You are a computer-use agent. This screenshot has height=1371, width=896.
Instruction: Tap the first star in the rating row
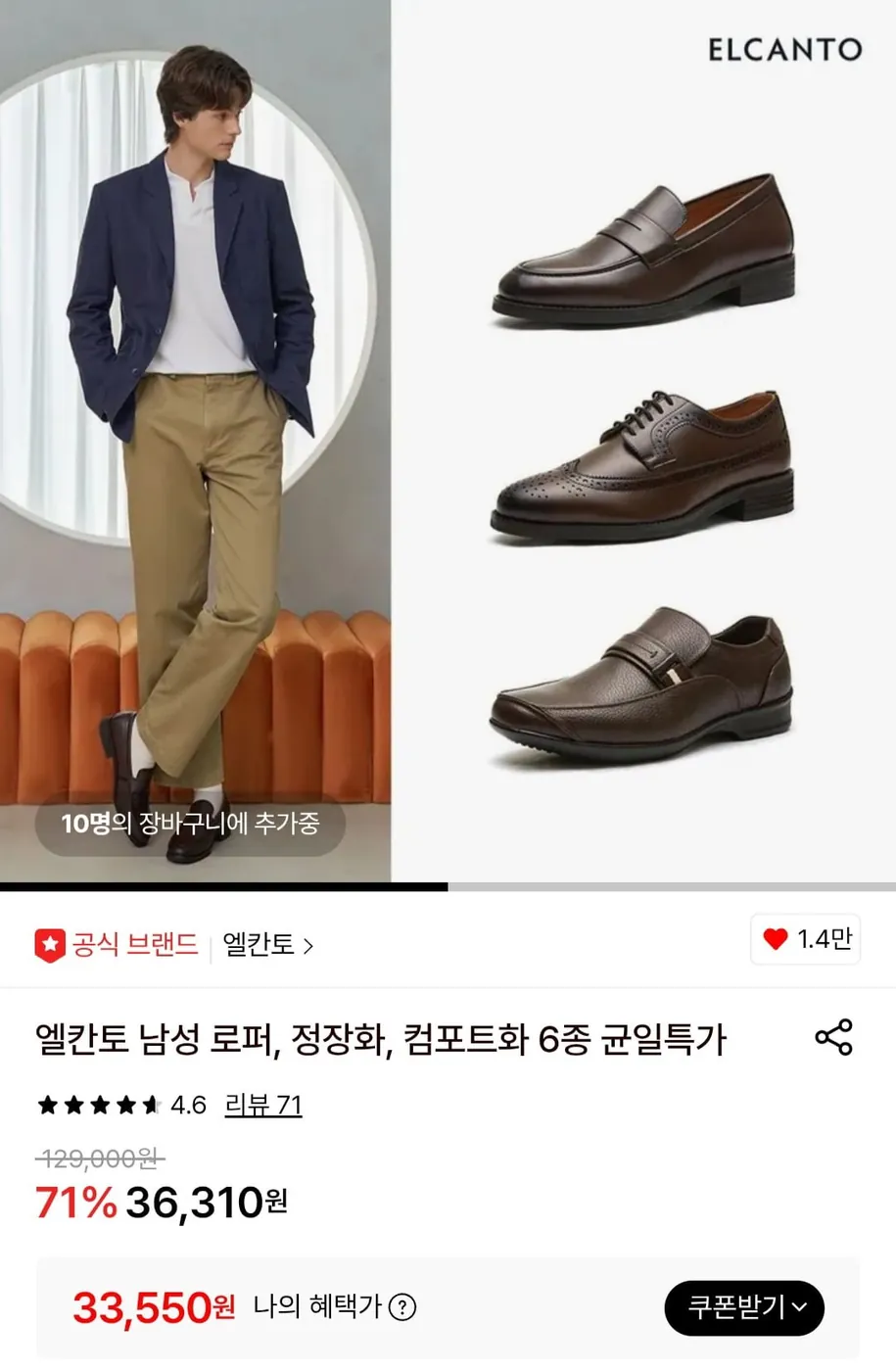46,1105
